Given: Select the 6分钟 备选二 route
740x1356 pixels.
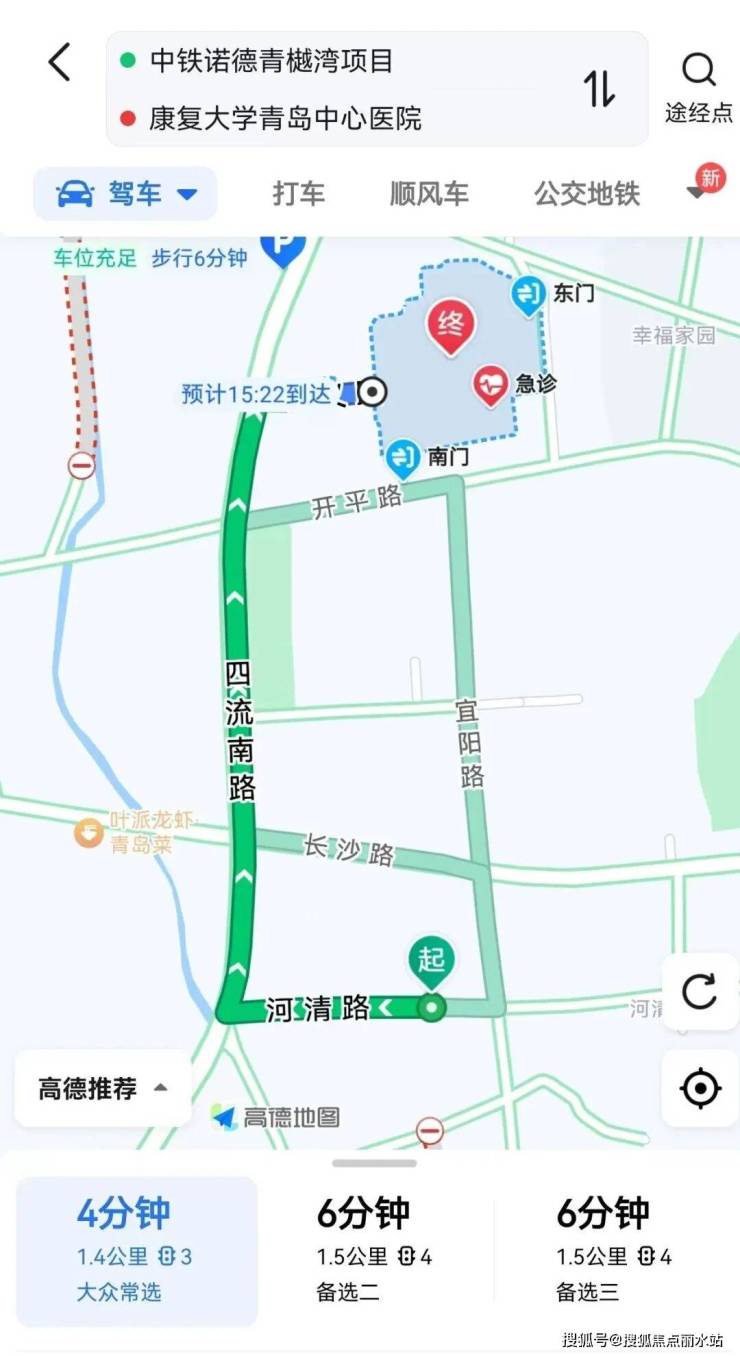Looking at the screenshot, I should [x=375, y=1250].
